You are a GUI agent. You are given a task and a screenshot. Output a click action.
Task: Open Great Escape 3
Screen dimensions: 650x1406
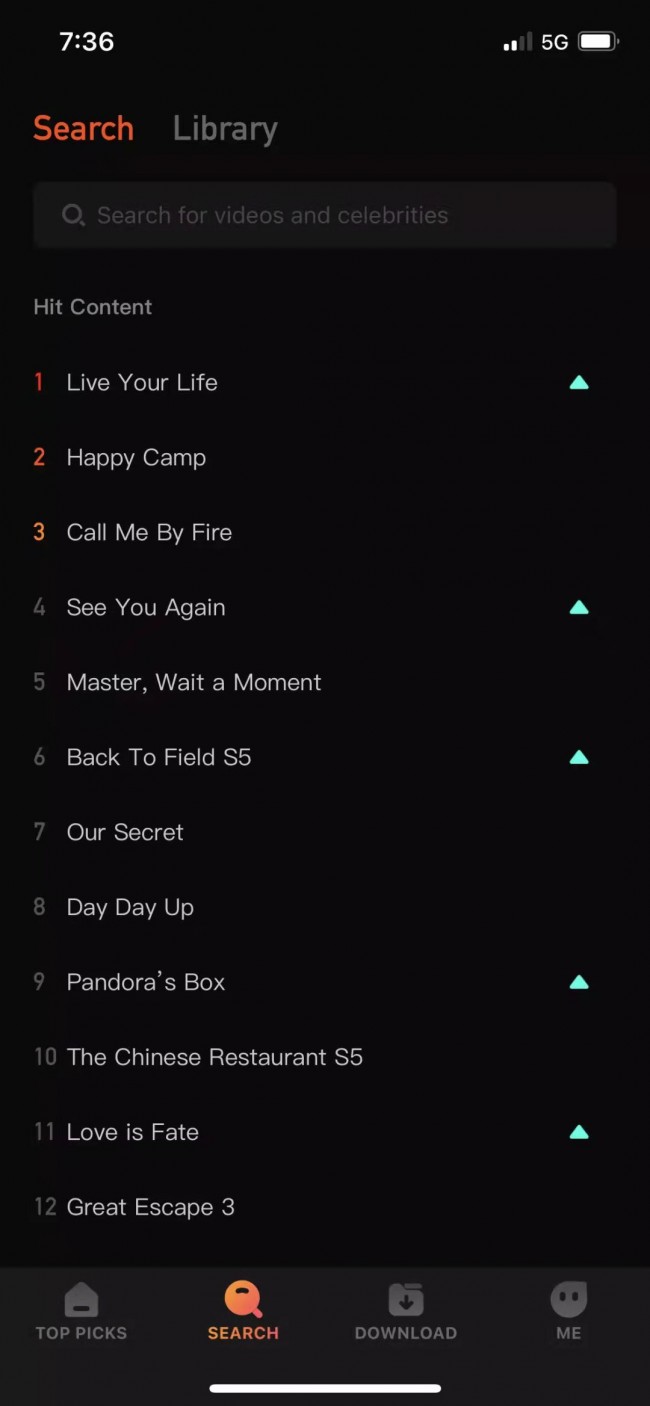click(151, 1207)
